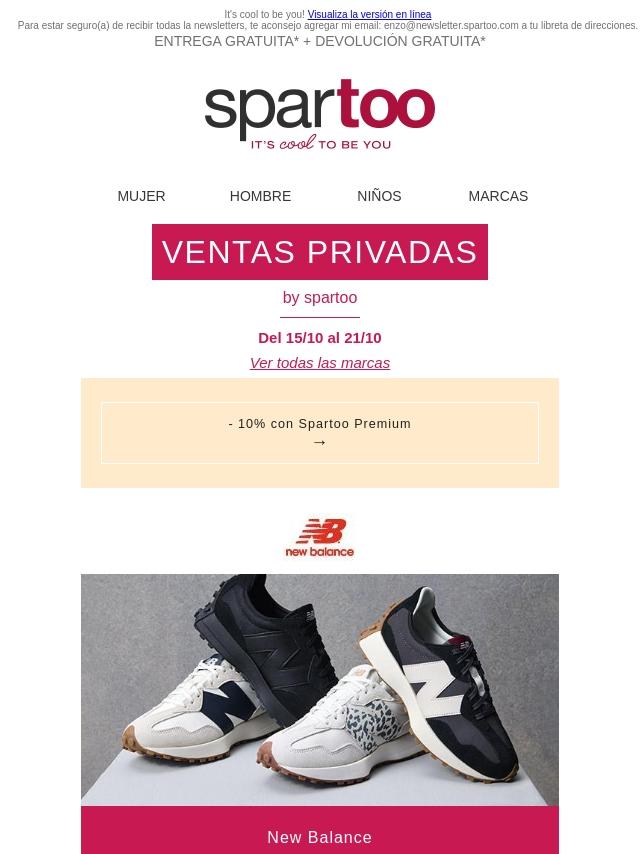The width and height of the screenshot is (640, 854).
Task: Browse the MARCAS section
Action: pyautogui.click(x=498, y=196)
